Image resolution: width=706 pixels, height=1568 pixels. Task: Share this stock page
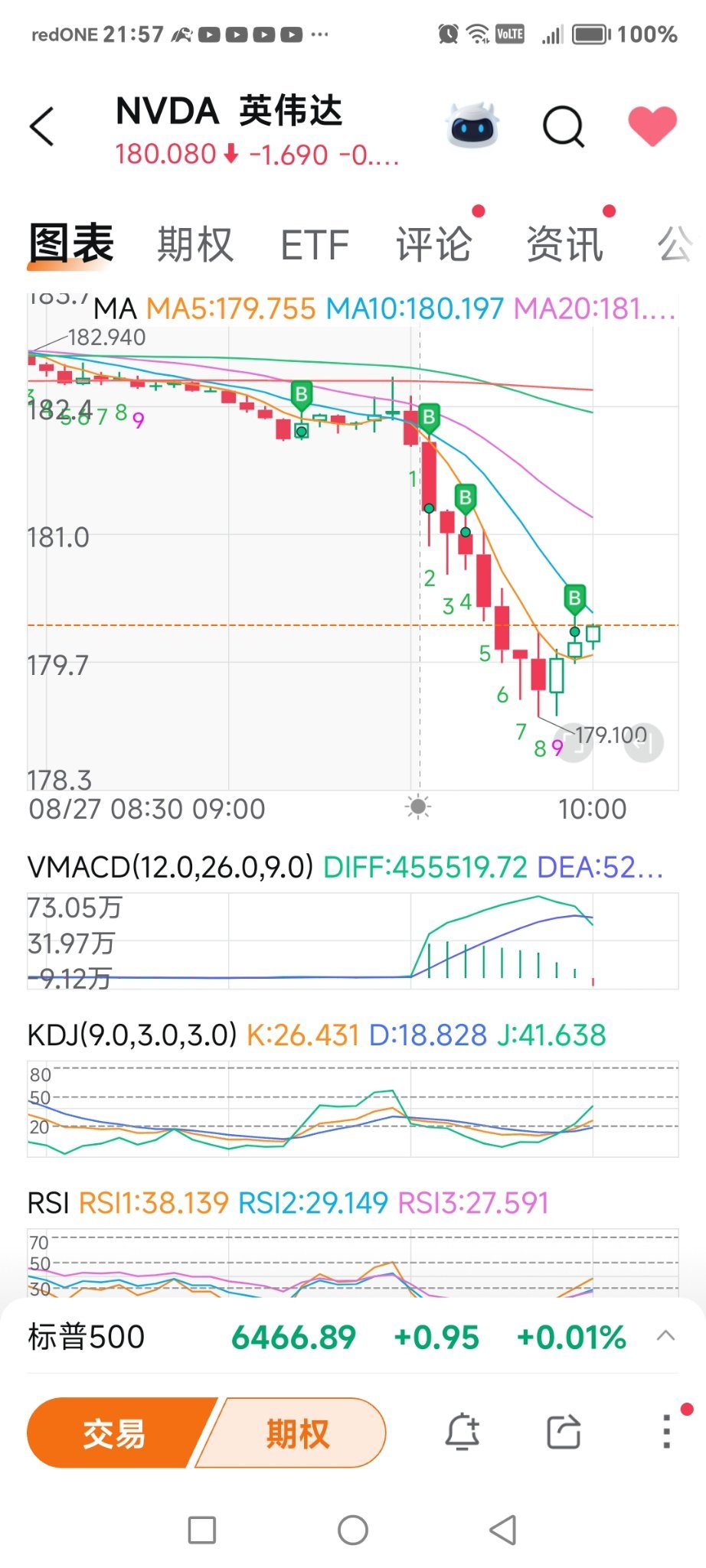(x=564, y=1432)
